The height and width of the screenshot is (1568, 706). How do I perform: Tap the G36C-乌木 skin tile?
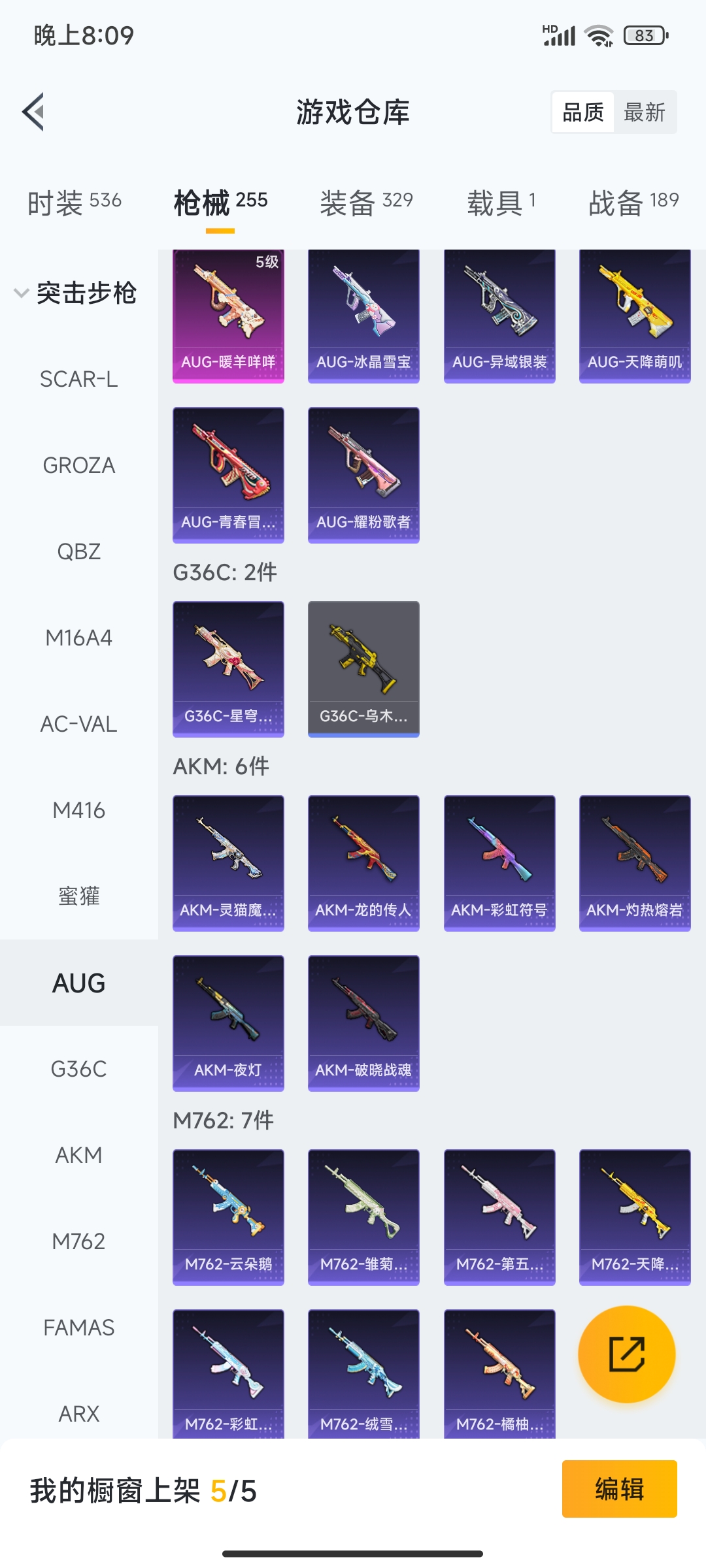pyautogui.click(x=363, y=669)
